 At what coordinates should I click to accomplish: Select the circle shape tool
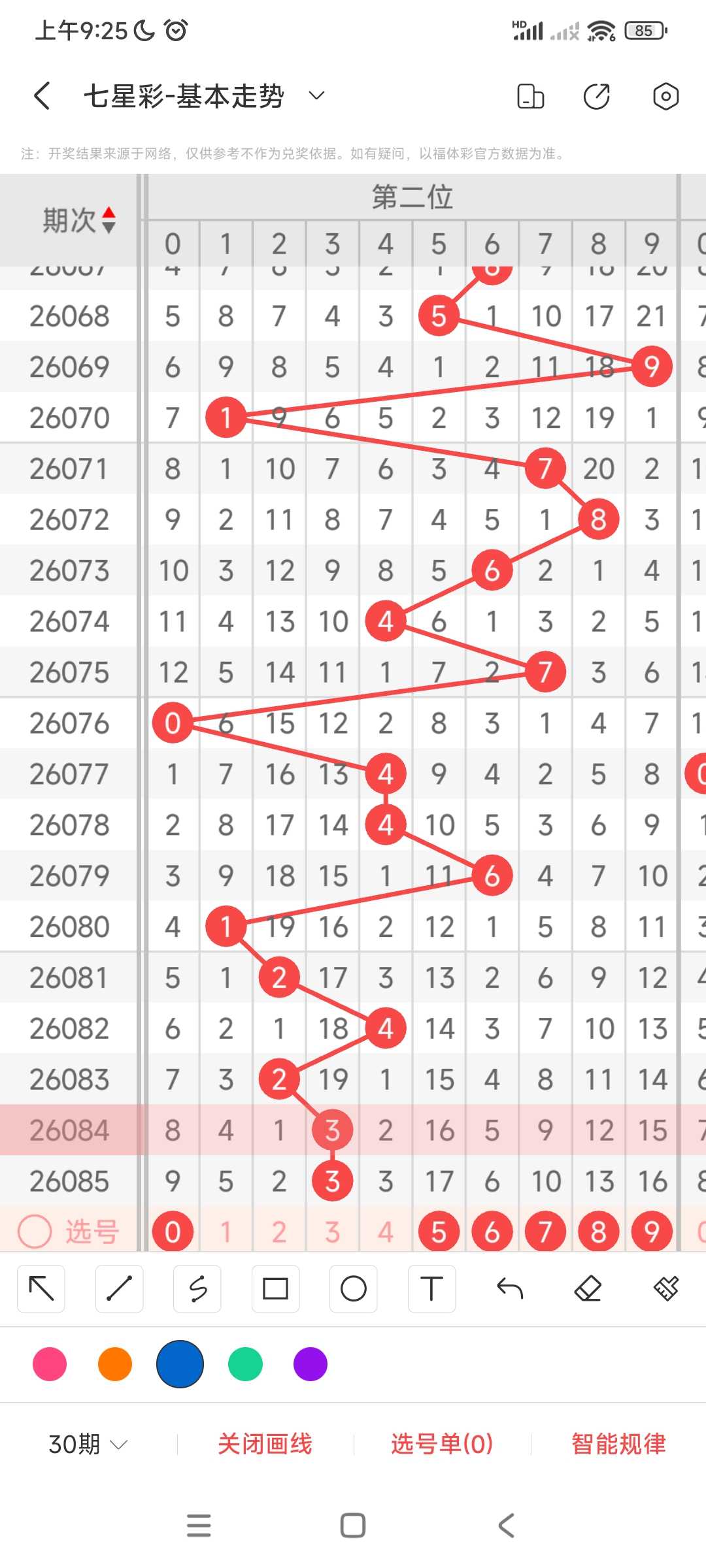[x=354, y=1288]
